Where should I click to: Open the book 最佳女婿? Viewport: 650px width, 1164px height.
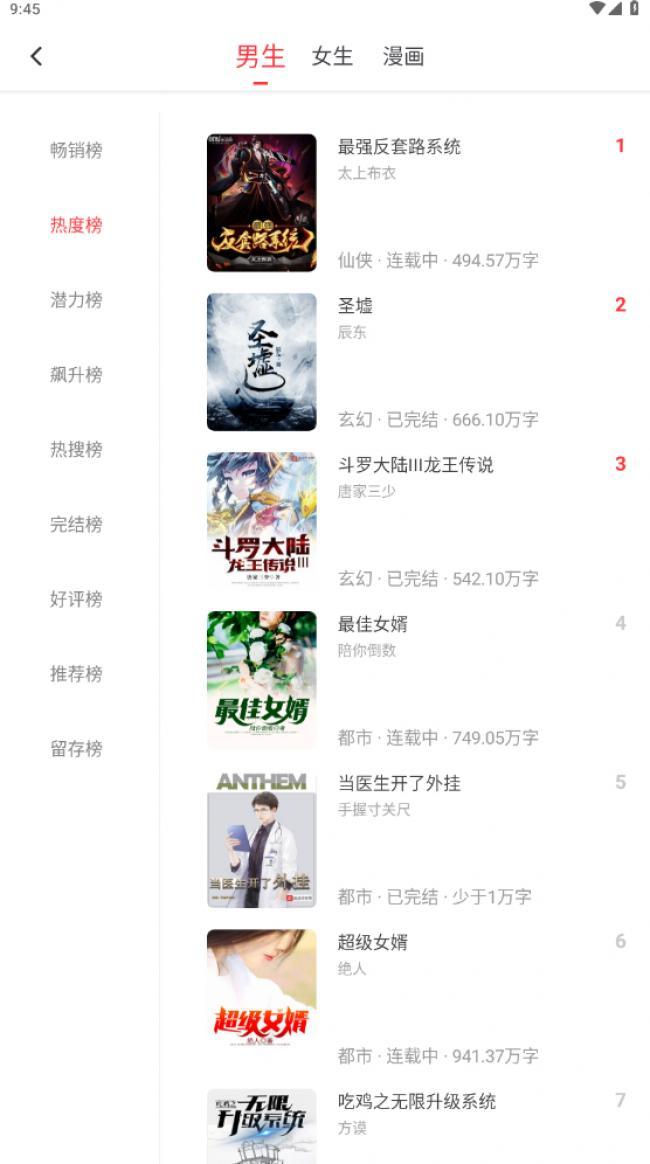pyautogui.click(x=416, y=680)
